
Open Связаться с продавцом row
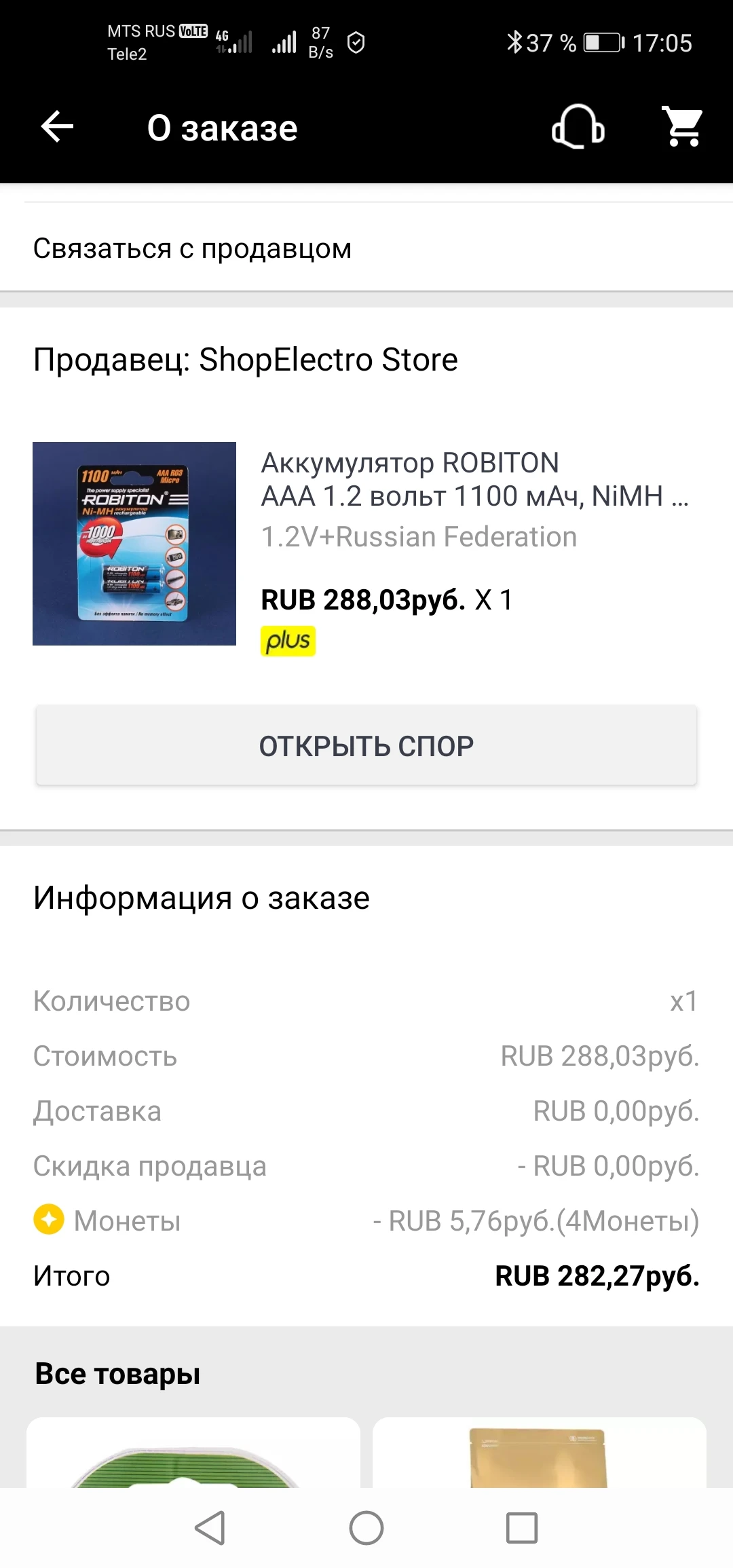click(x=366, y=248)
